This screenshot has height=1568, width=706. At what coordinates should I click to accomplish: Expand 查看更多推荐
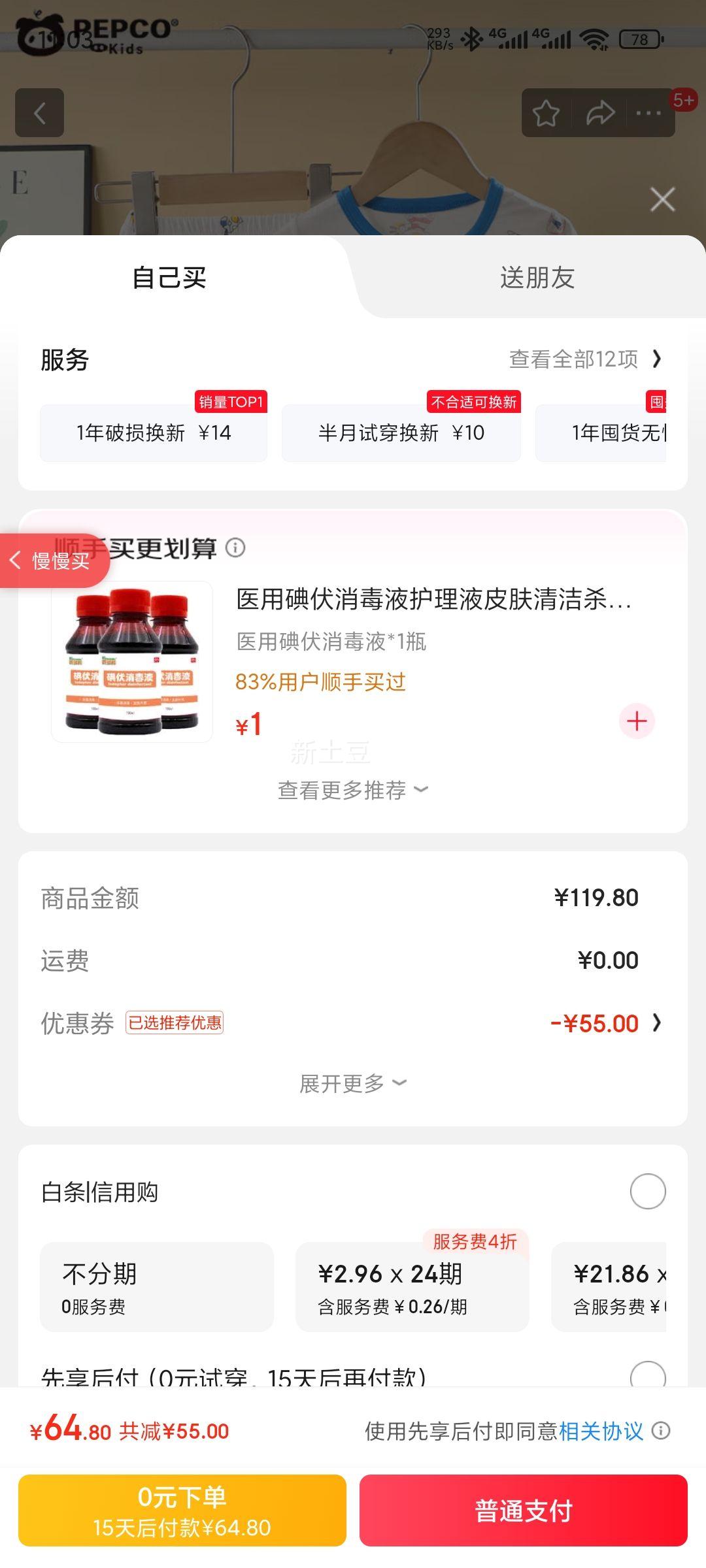tap(353, 790)
